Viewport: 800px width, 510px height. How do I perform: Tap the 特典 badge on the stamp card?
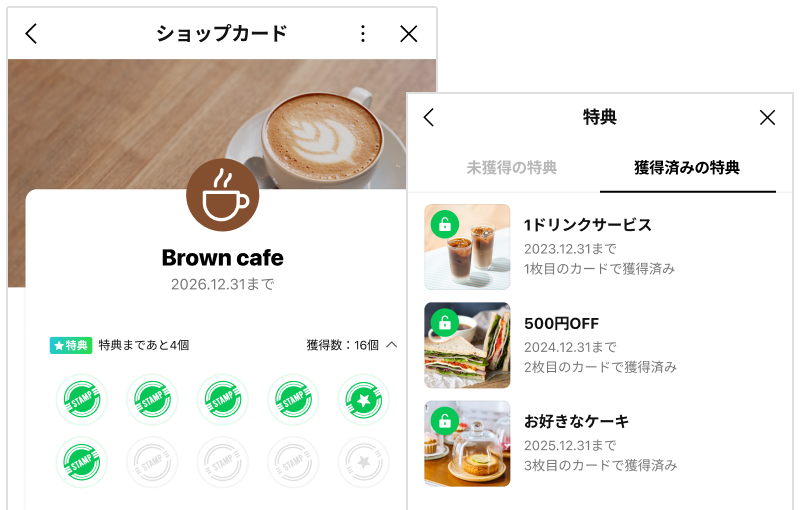pyautogui.click(x=71, y=345)
